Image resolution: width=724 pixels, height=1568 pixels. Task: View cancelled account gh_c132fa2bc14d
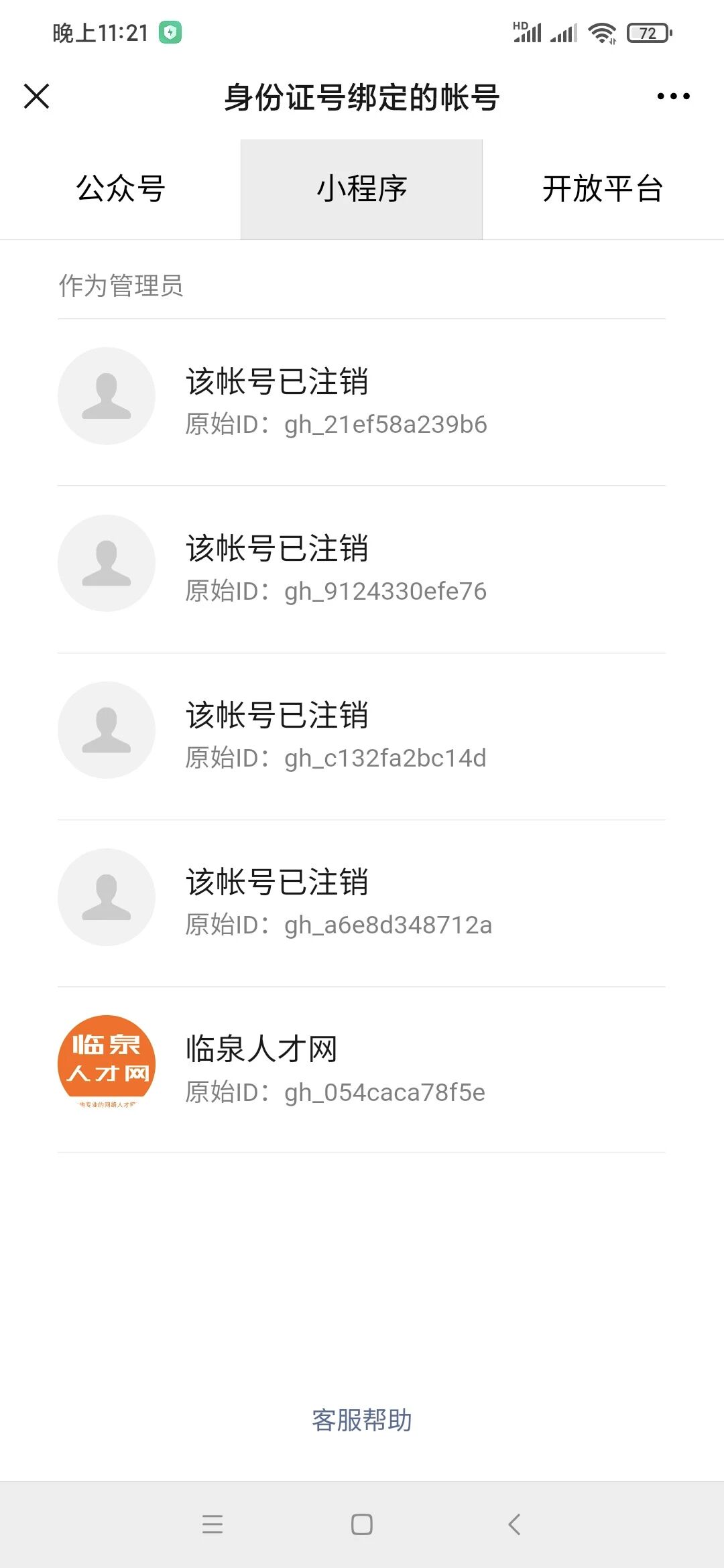(x=361, y=735)
